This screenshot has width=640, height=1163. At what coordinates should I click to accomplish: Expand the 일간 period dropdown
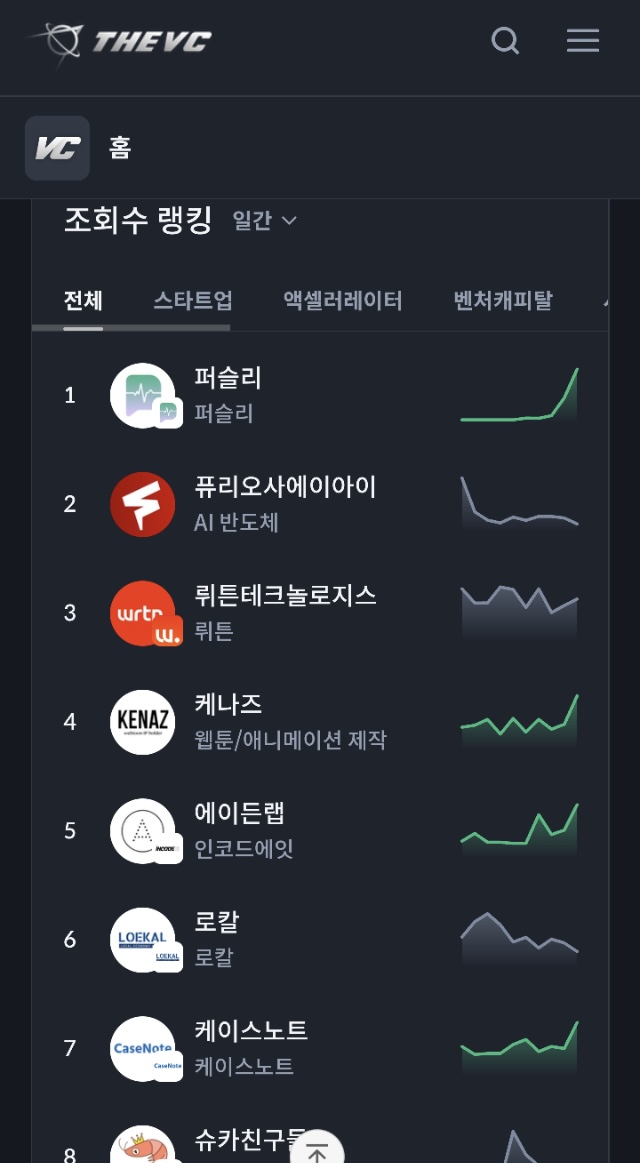pyautogui.click(x=265, y=221)
